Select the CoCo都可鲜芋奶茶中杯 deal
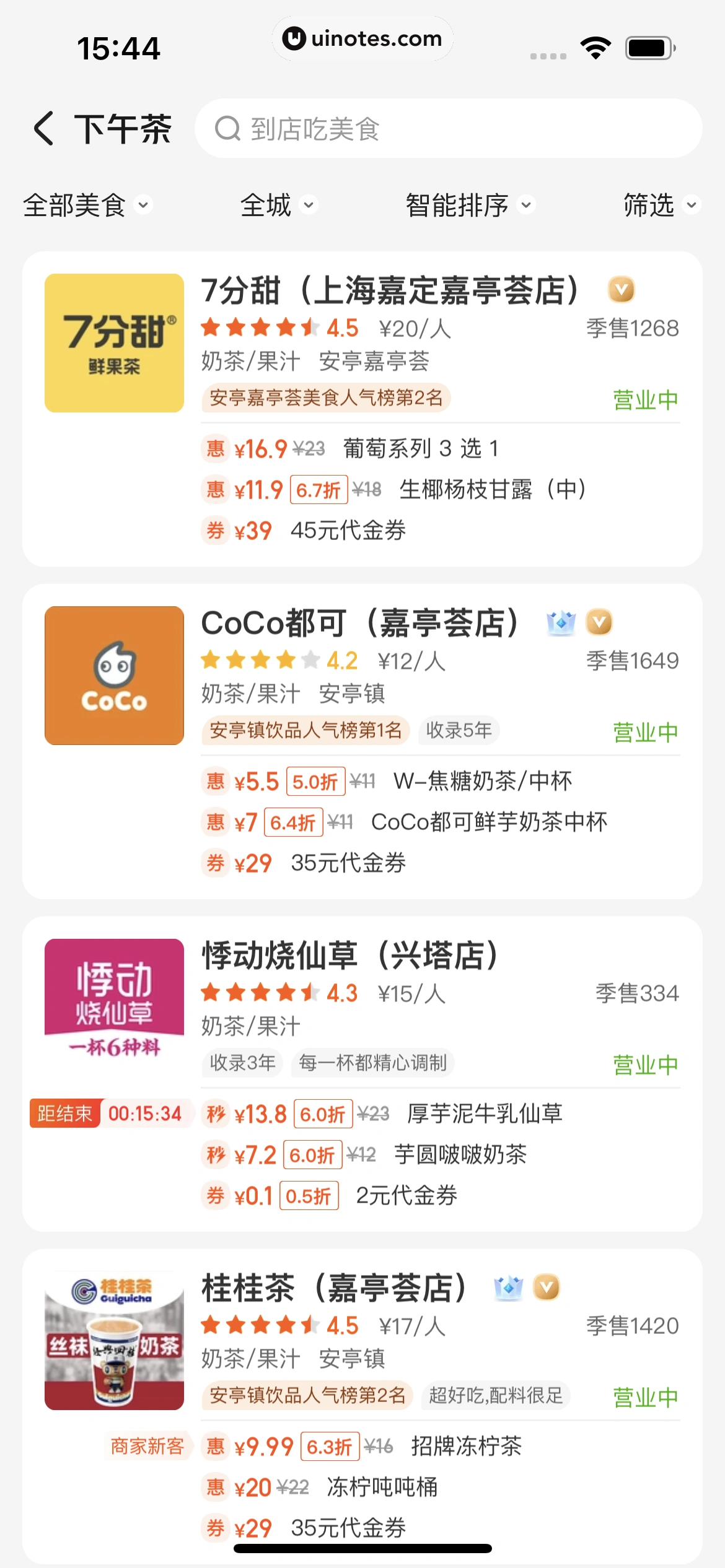This screenshot has height=1568, width=725. [x=488, y=822]
